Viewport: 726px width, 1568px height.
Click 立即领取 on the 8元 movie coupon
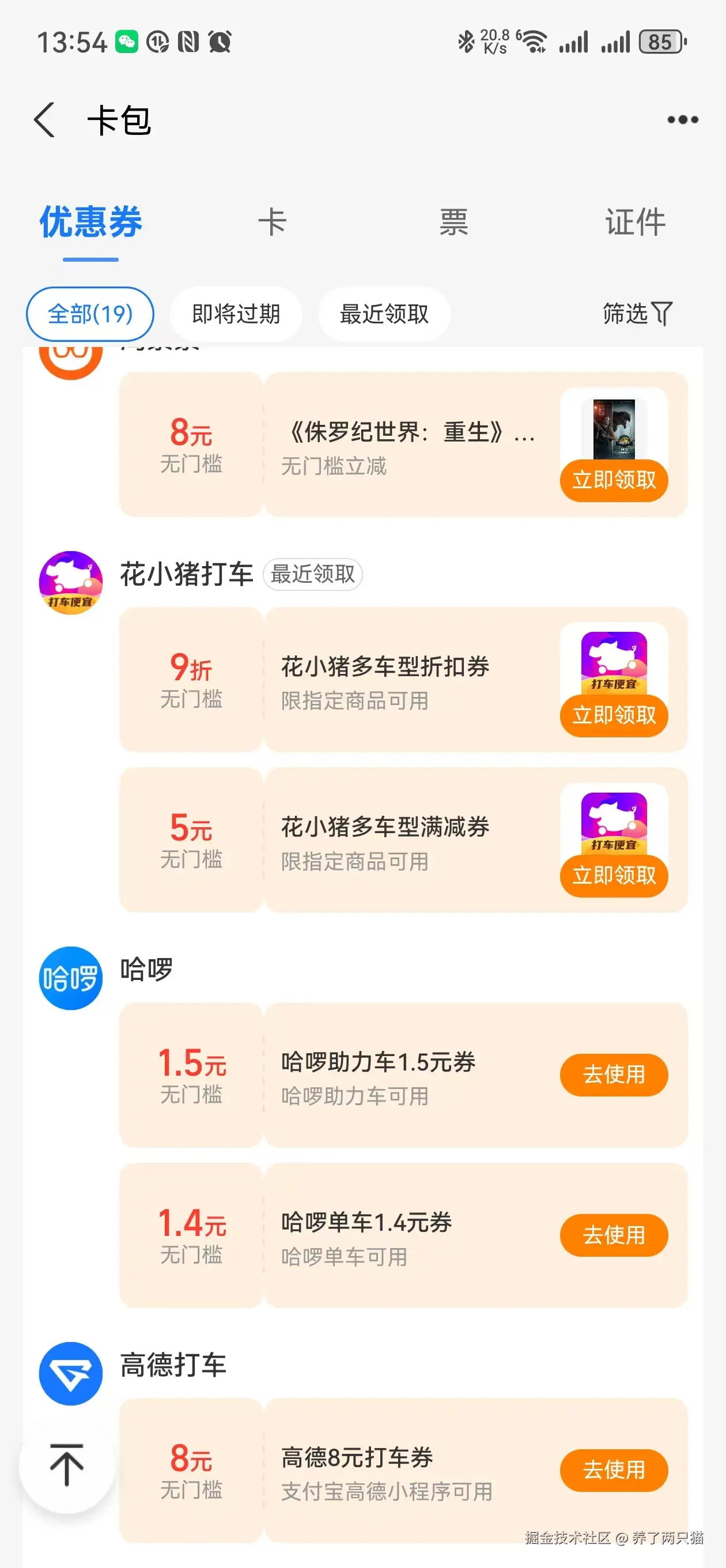pyautogui.click(x=615, y=480)
